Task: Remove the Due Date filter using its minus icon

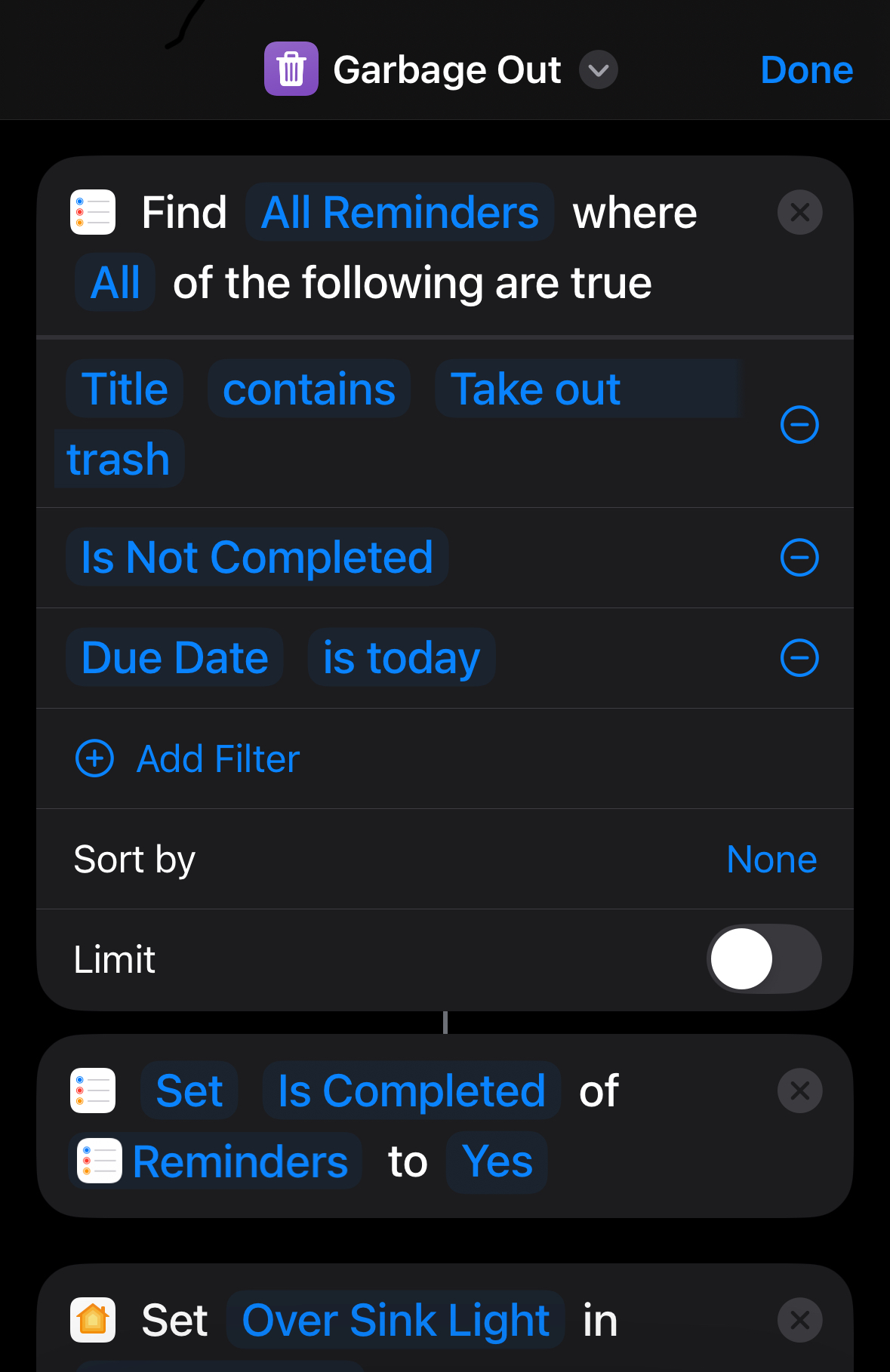Action: (x=799, y=658)
